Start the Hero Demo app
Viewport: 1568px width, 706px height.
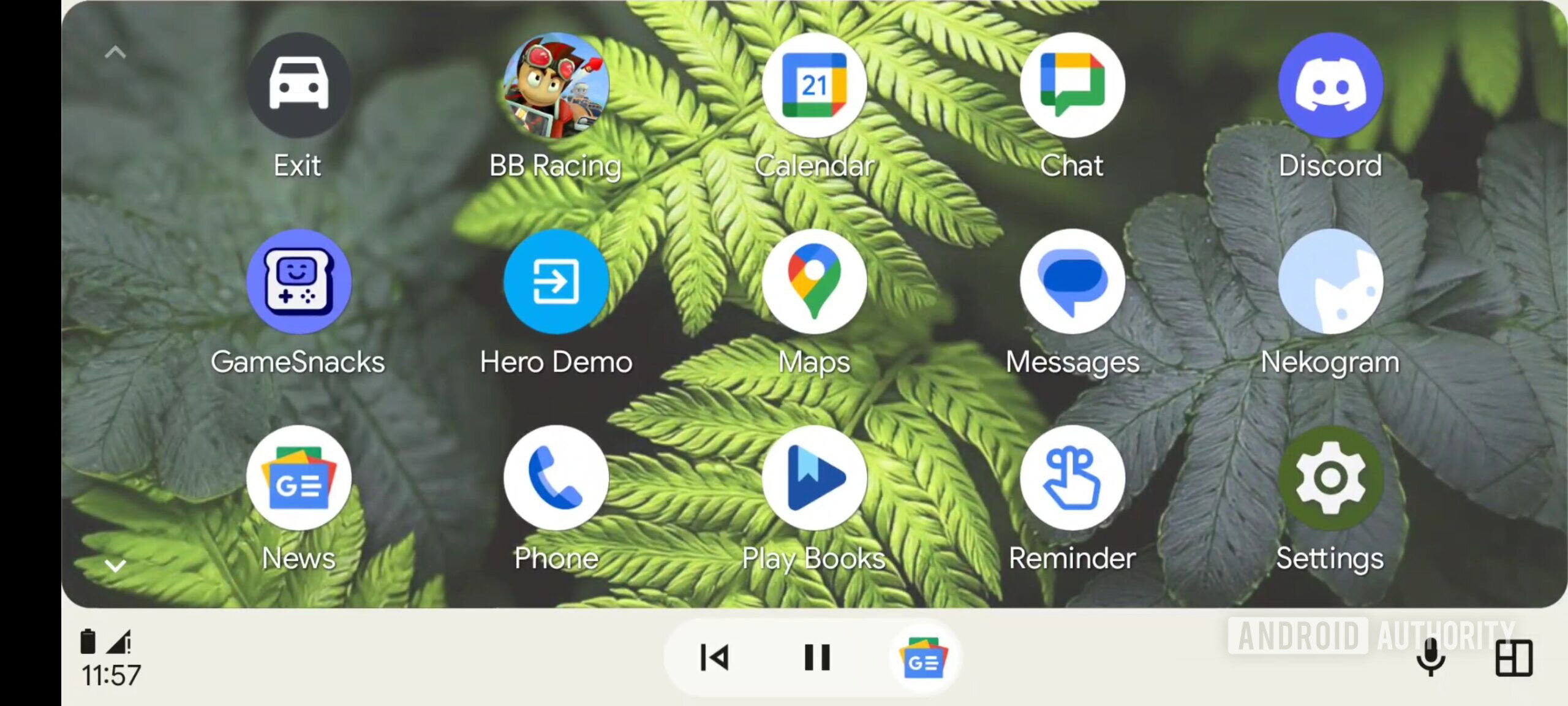(556, 282)
